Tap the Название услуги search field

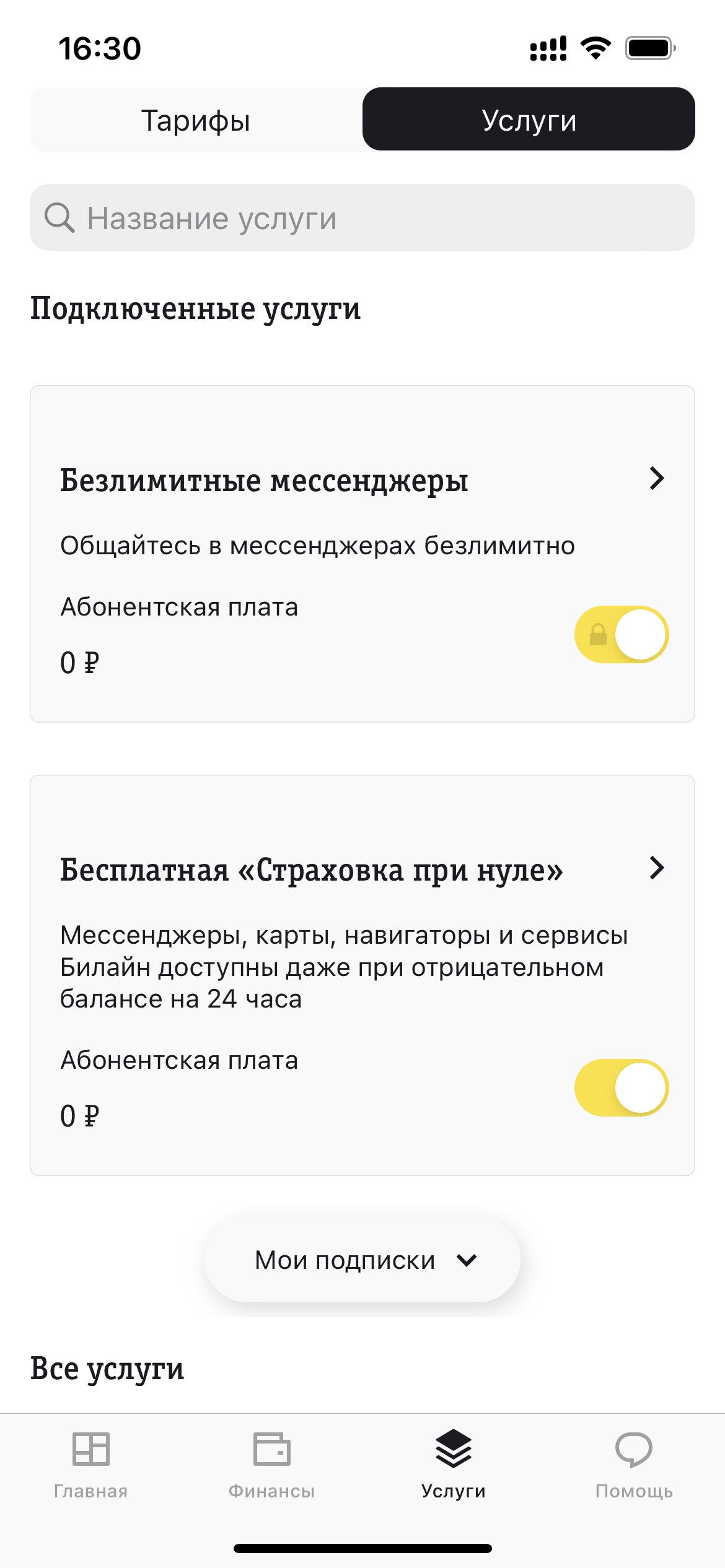click(x=362, y=217)
